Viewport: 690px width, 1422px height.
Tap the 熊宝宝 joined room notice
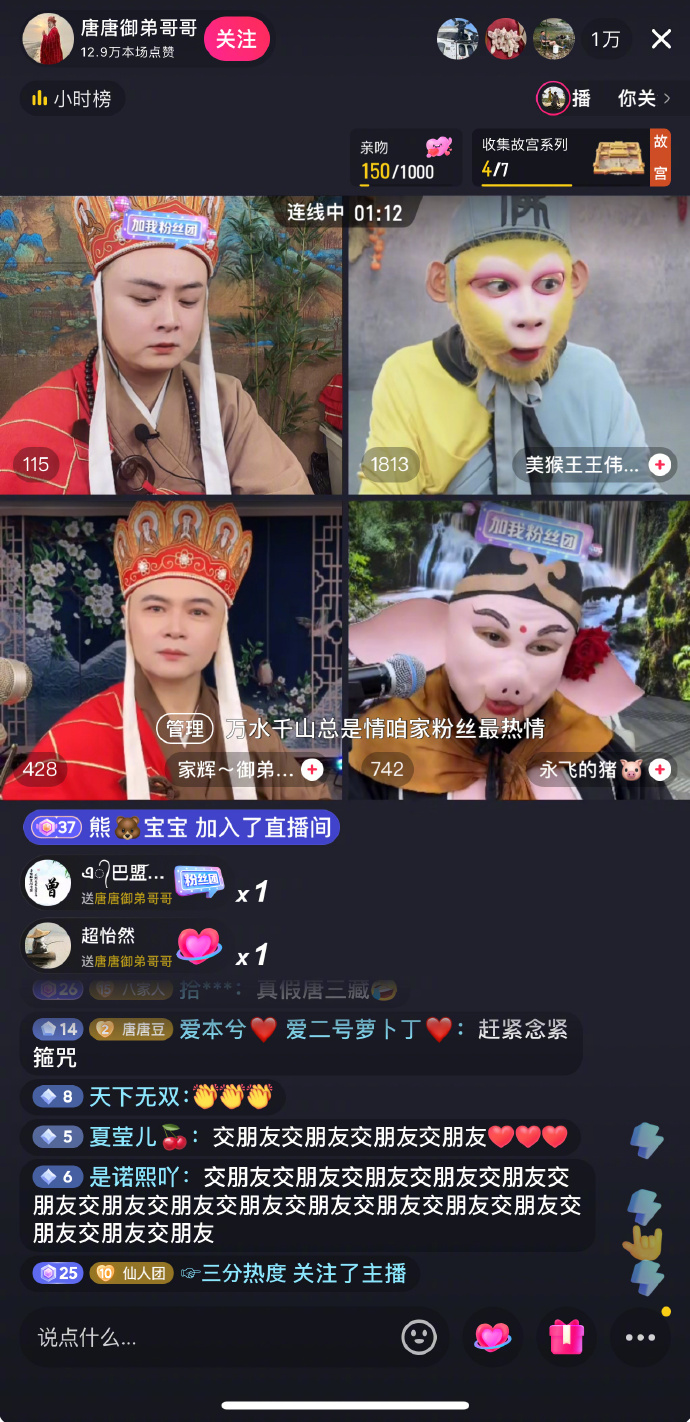coord(181,827)
